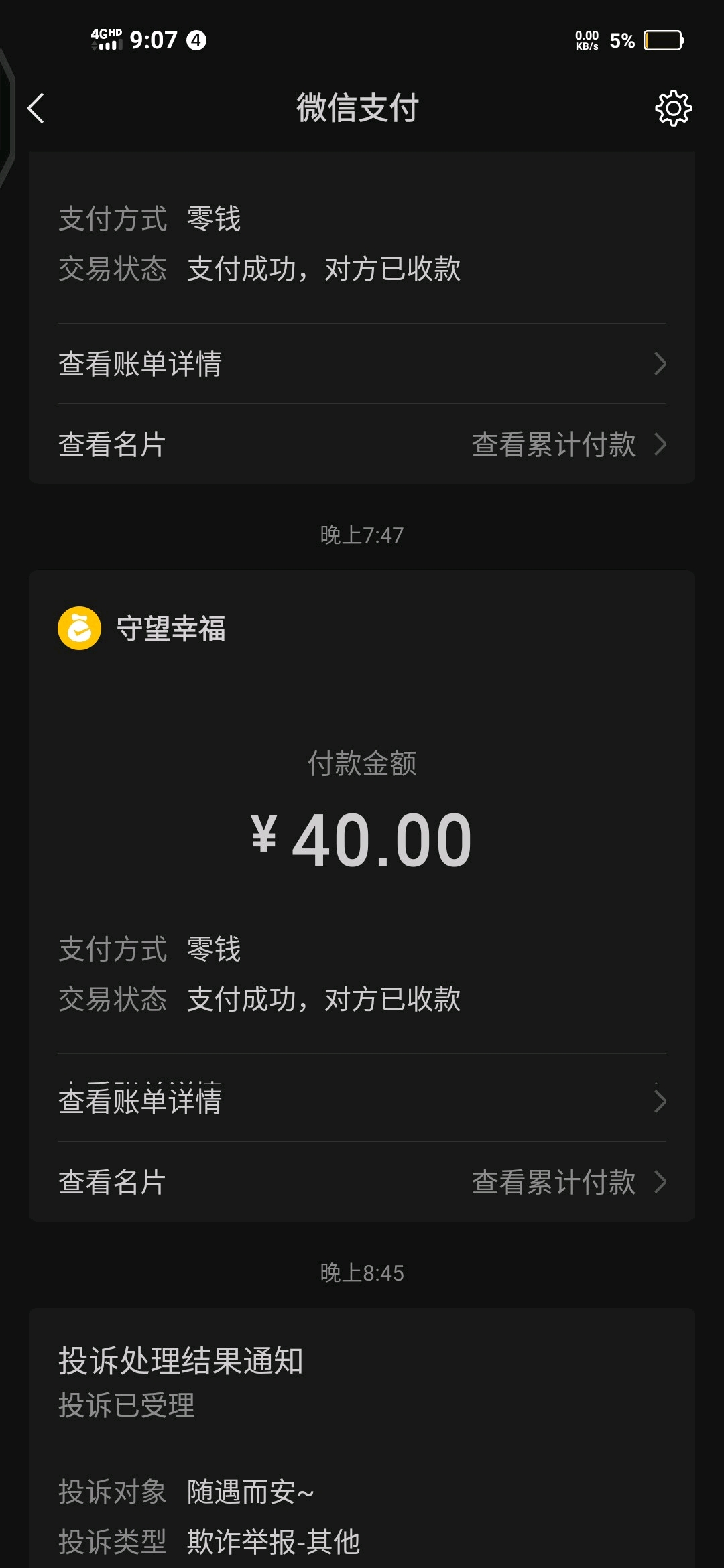
Task: Open 查看账单详情 in the card before 晚上7:47
Action: click(362, 364)
